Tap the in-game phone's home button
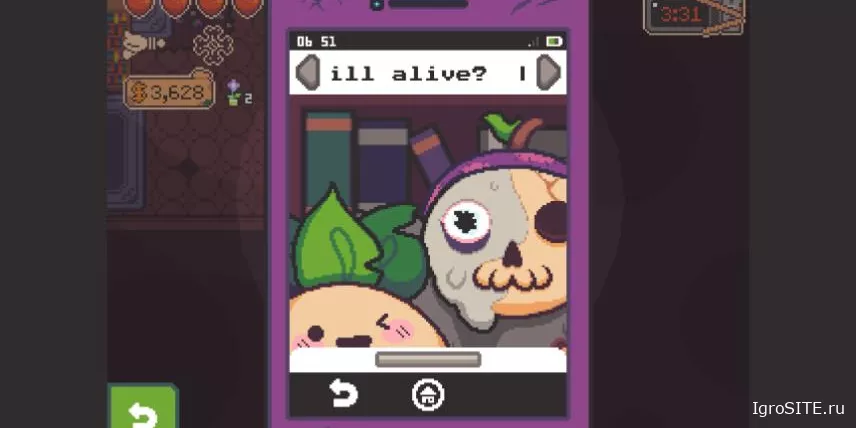 tap(428, 394)
